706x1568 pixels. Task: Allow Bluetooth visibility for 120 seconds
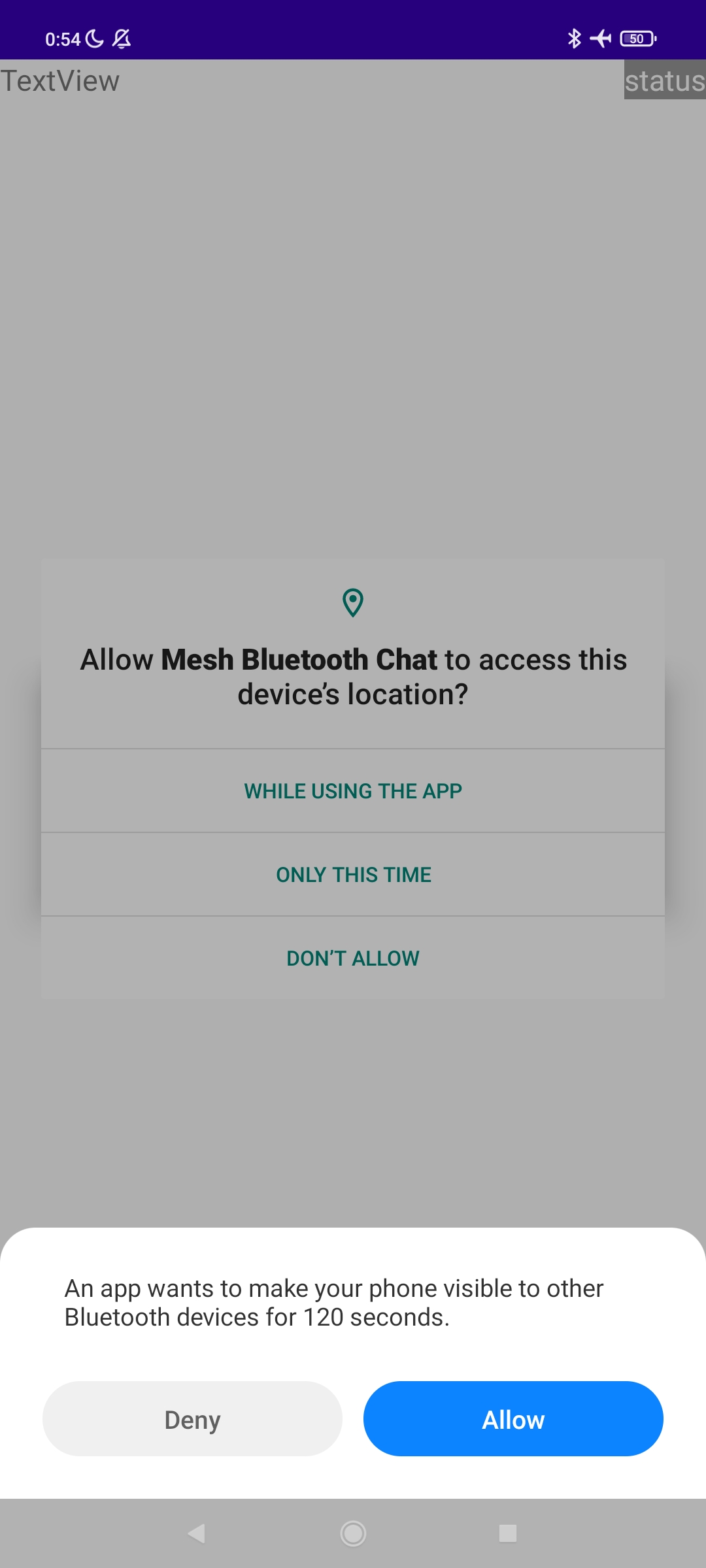[513, 1419]
